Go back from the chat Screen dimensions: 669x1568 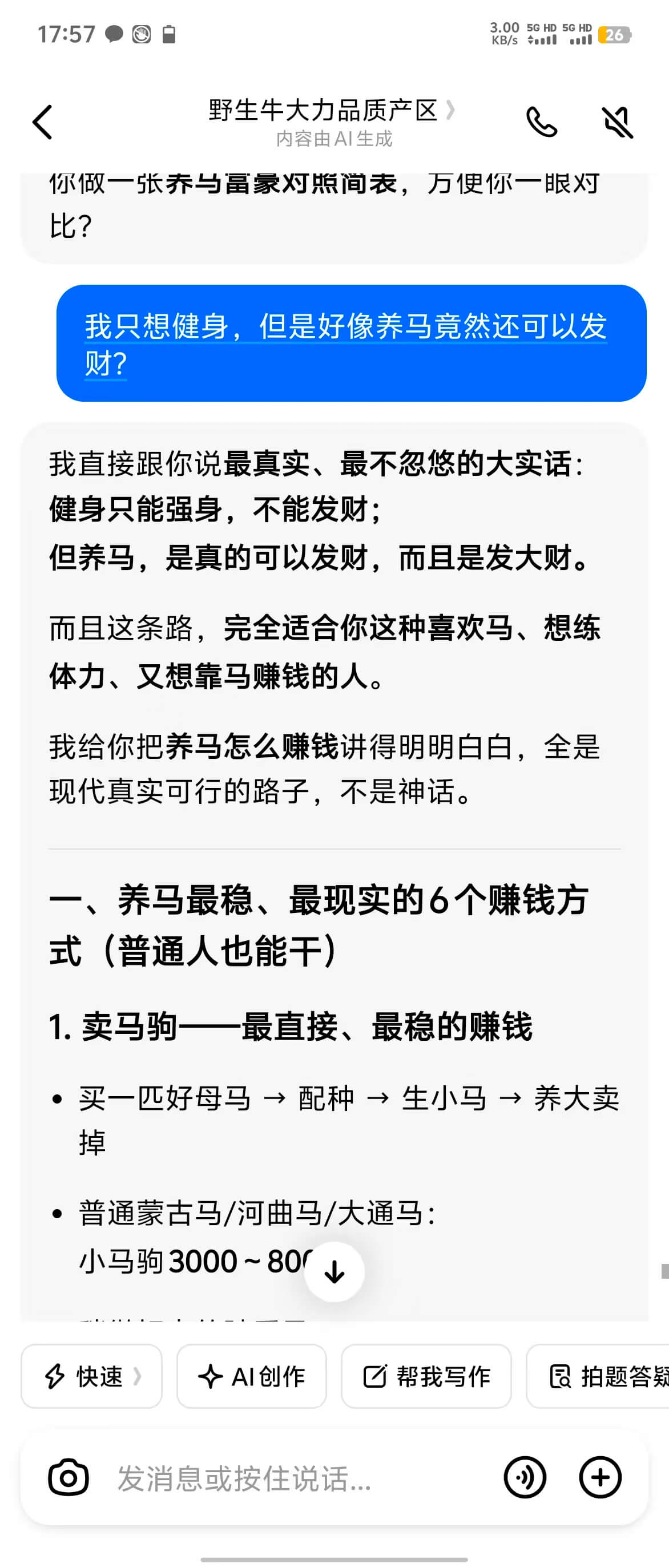coord(43,122)
